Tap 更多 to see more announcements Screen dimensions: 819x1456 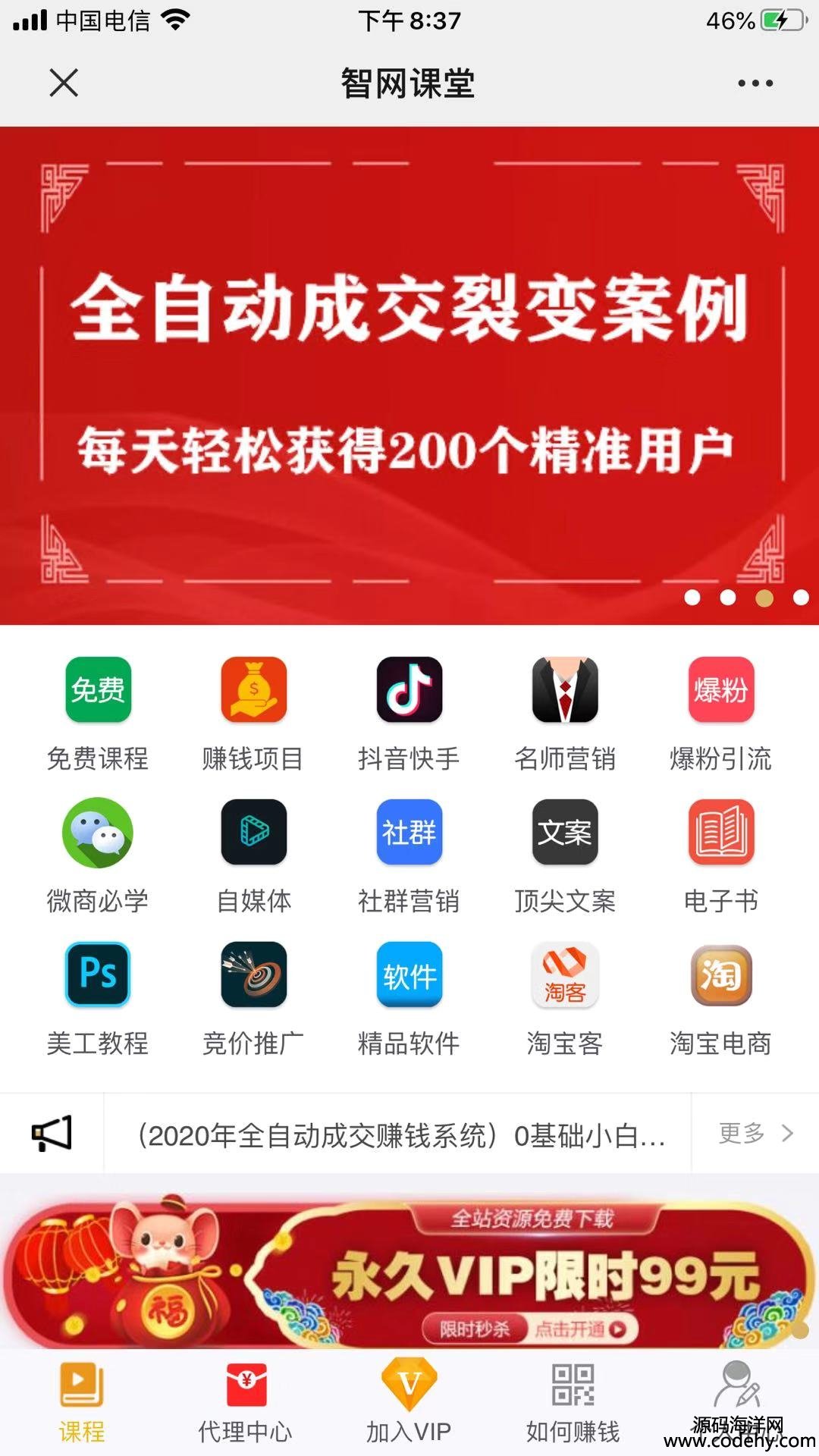755,1133
